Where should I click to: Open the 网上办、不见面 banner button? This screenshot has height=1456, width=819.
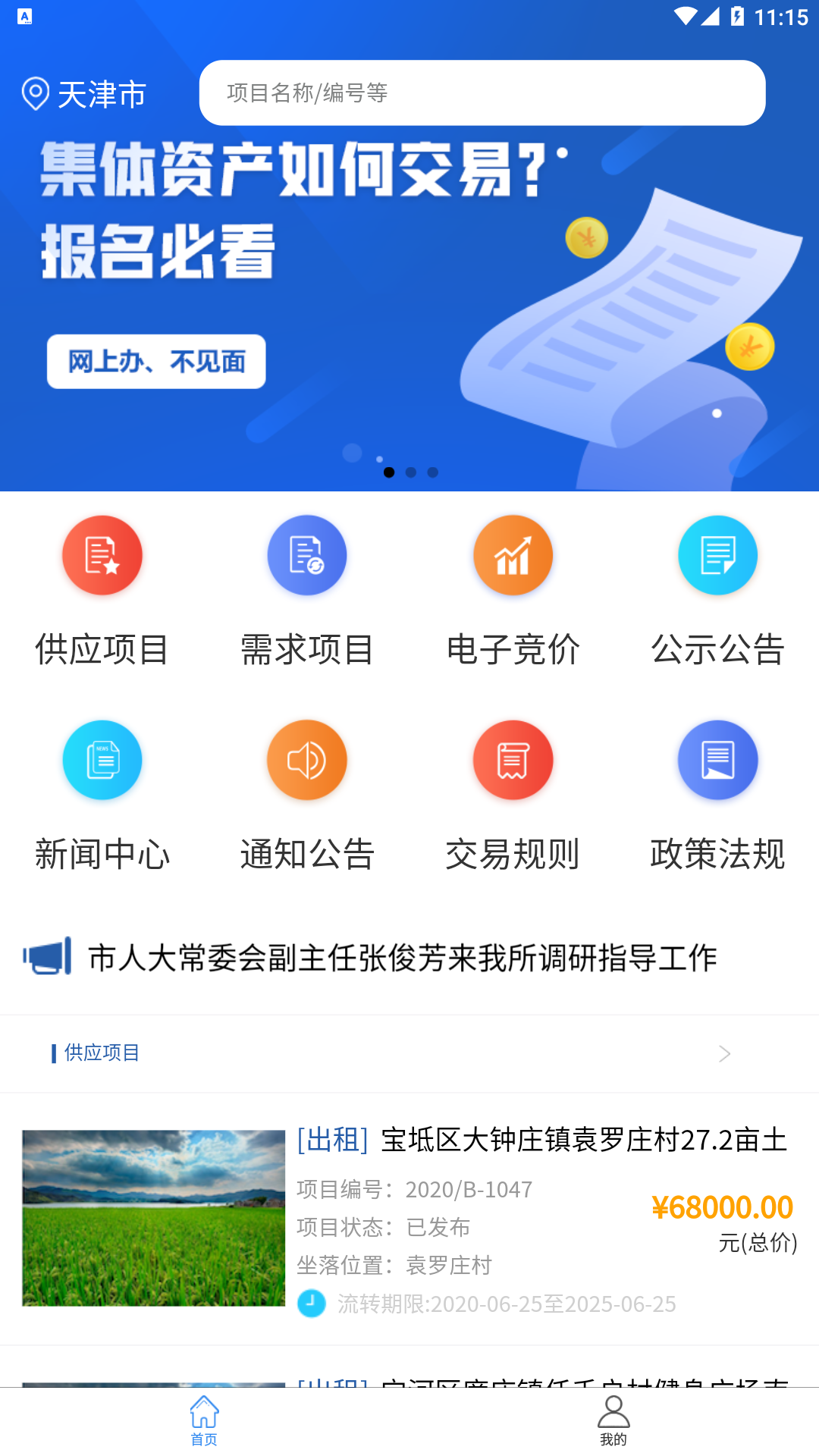(156, 362)
